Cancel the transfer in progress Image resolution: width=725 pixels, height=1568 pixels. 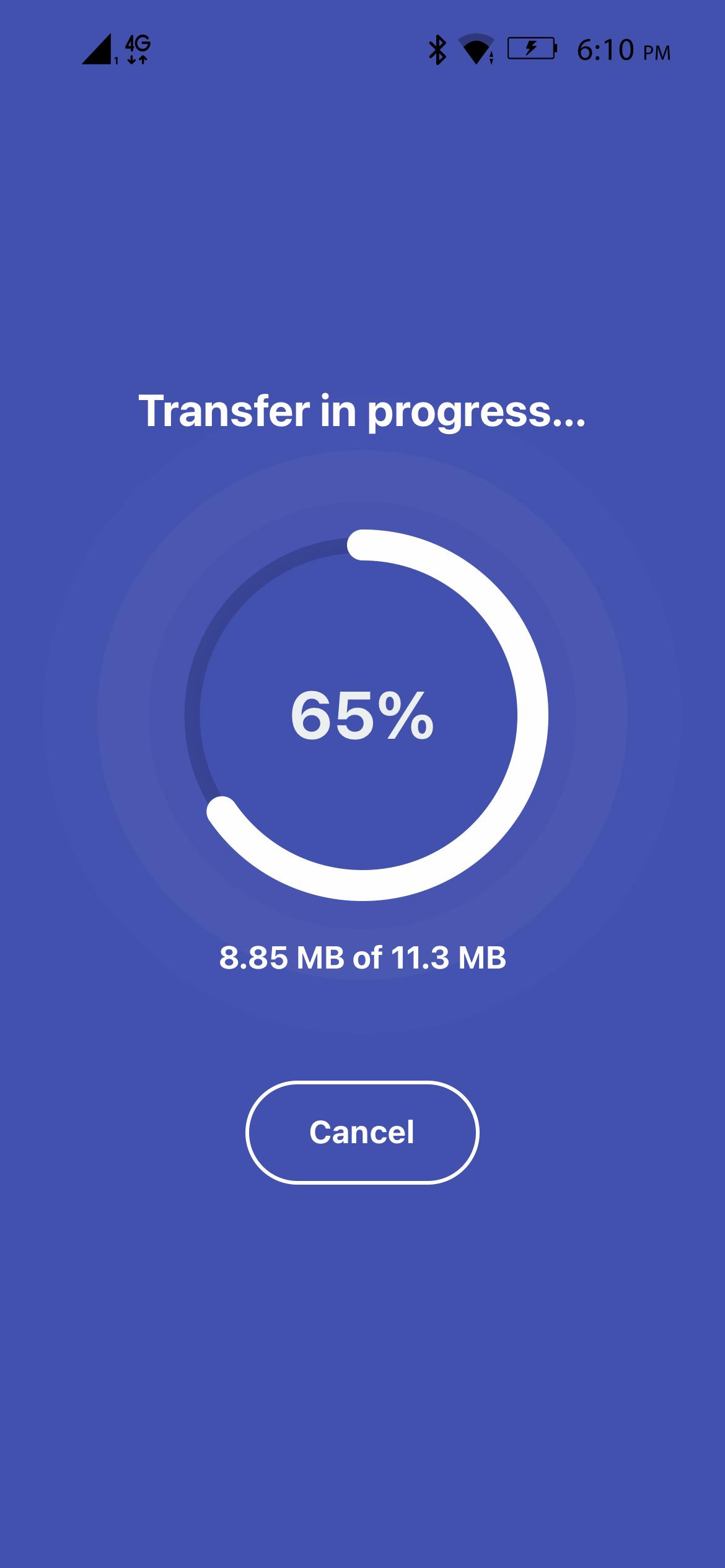click(x=362, y=1133)
